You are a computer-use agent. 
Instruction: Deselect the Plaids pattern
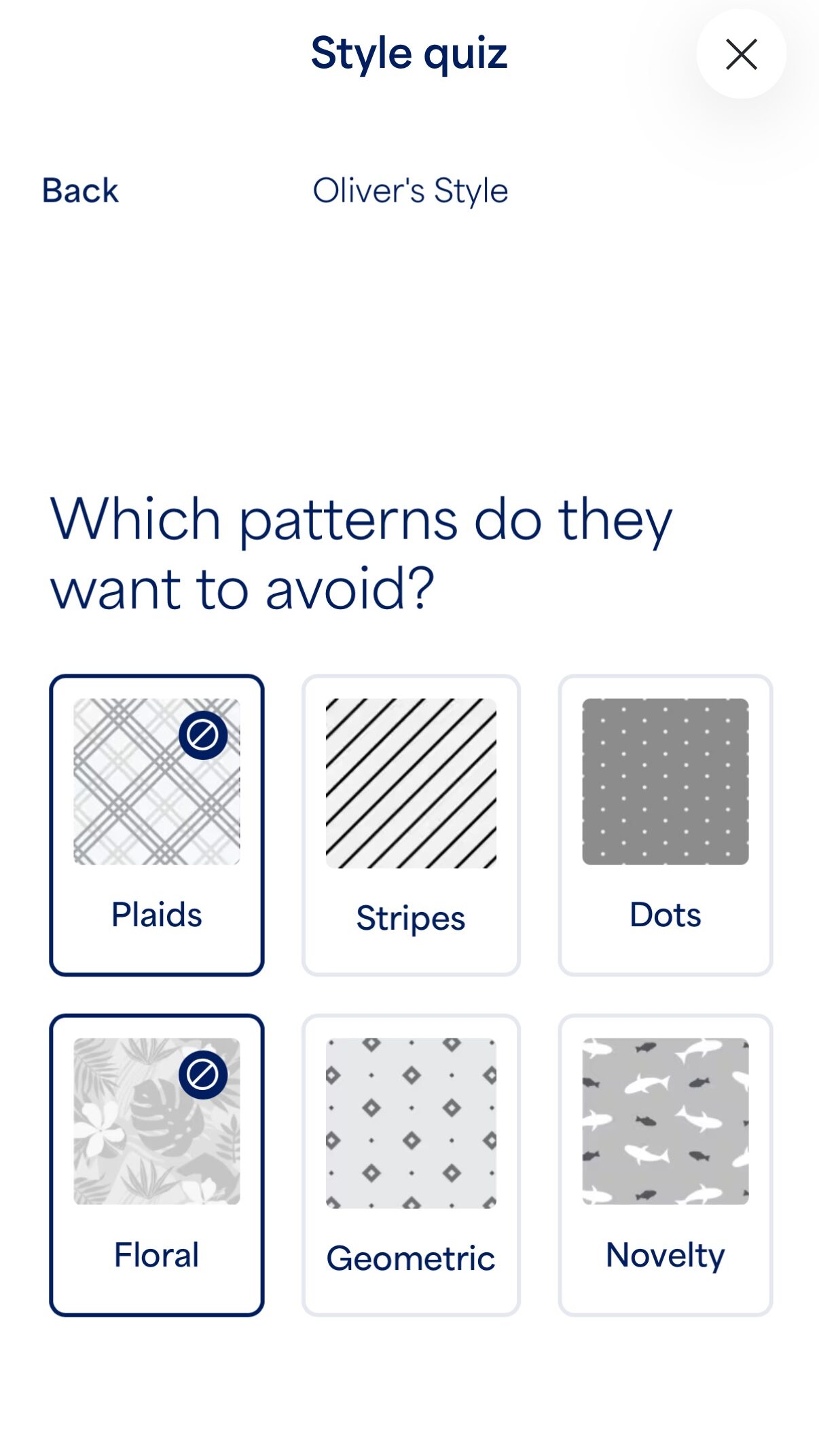pos(157,825)
